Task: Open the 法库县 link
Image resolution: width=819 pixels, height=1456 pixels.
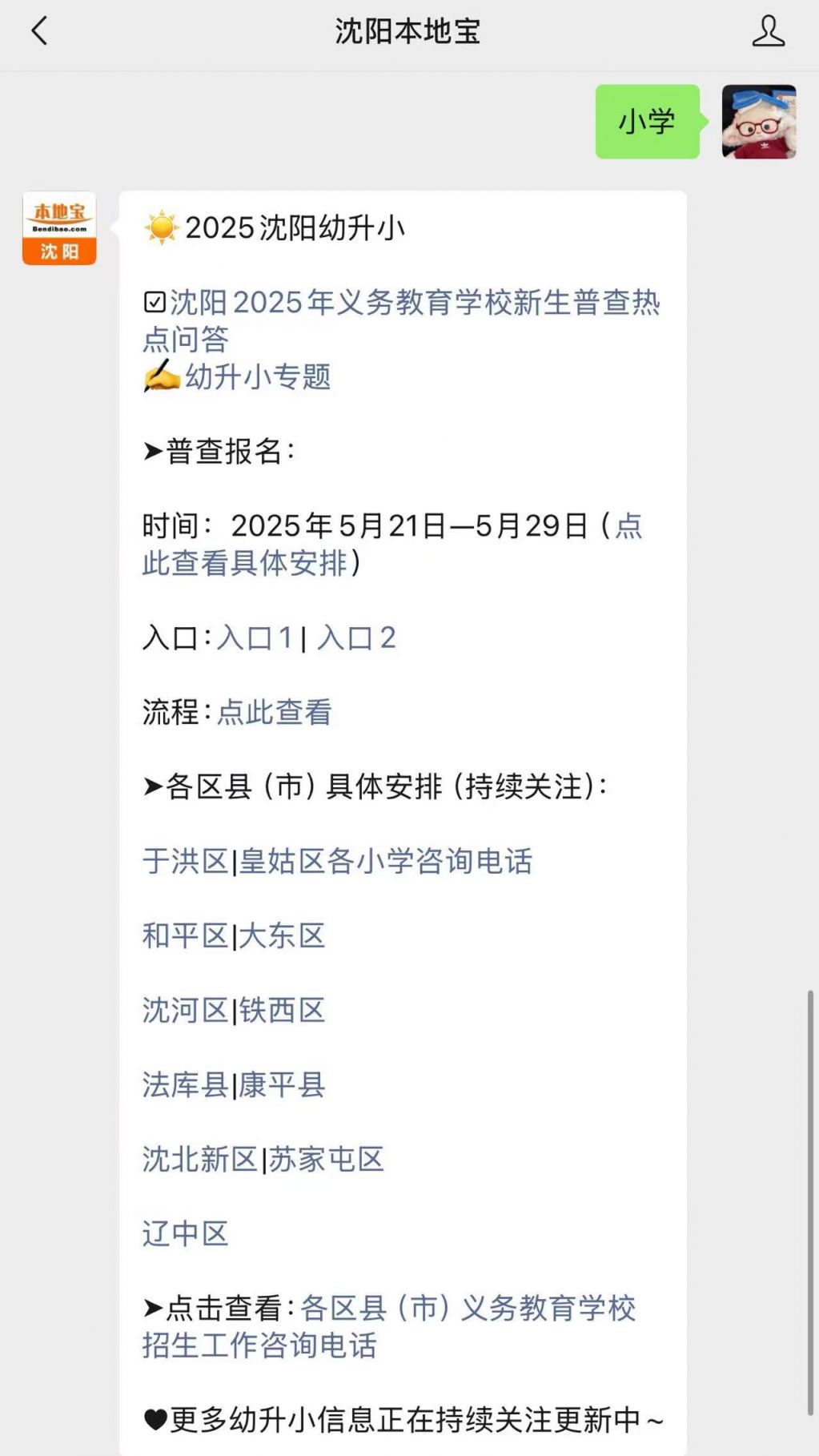Action: click(x=186, y=1084)
